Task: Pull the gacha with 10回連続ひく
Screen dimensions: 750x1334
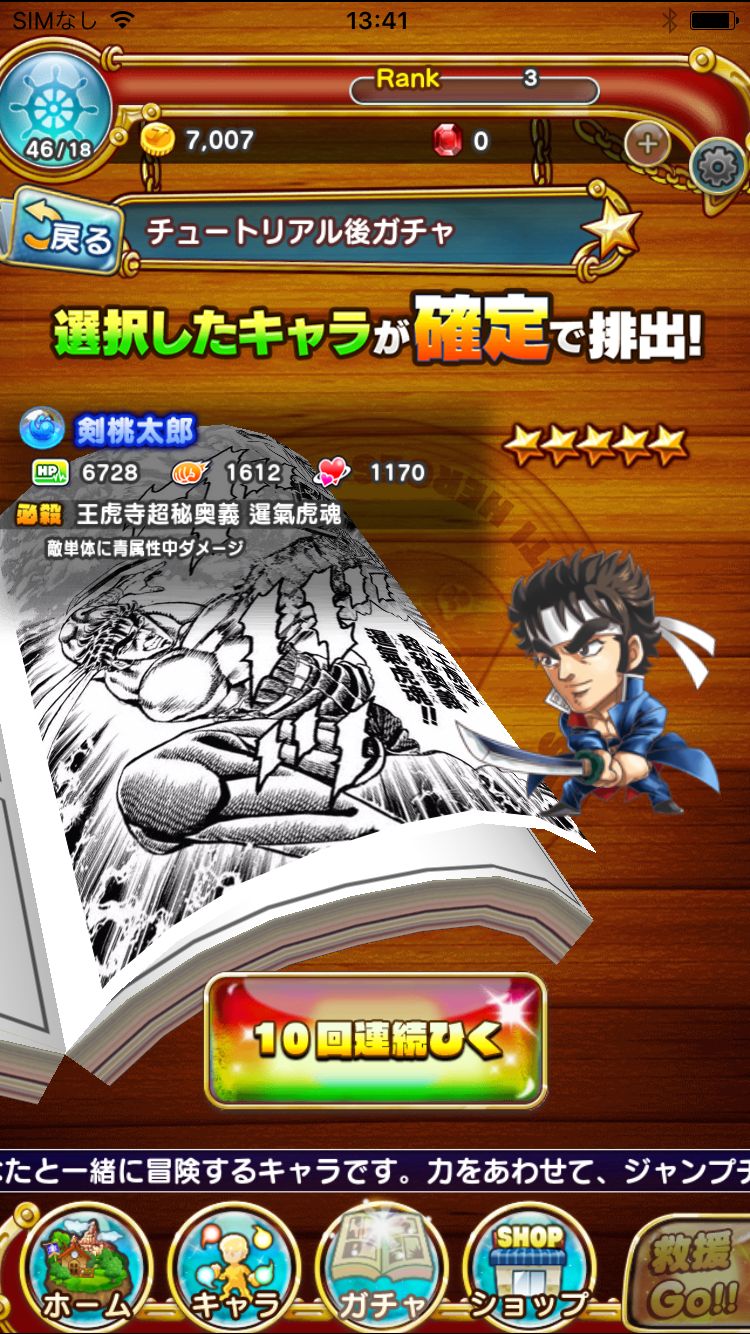Action: click(x=375, y=1040)
